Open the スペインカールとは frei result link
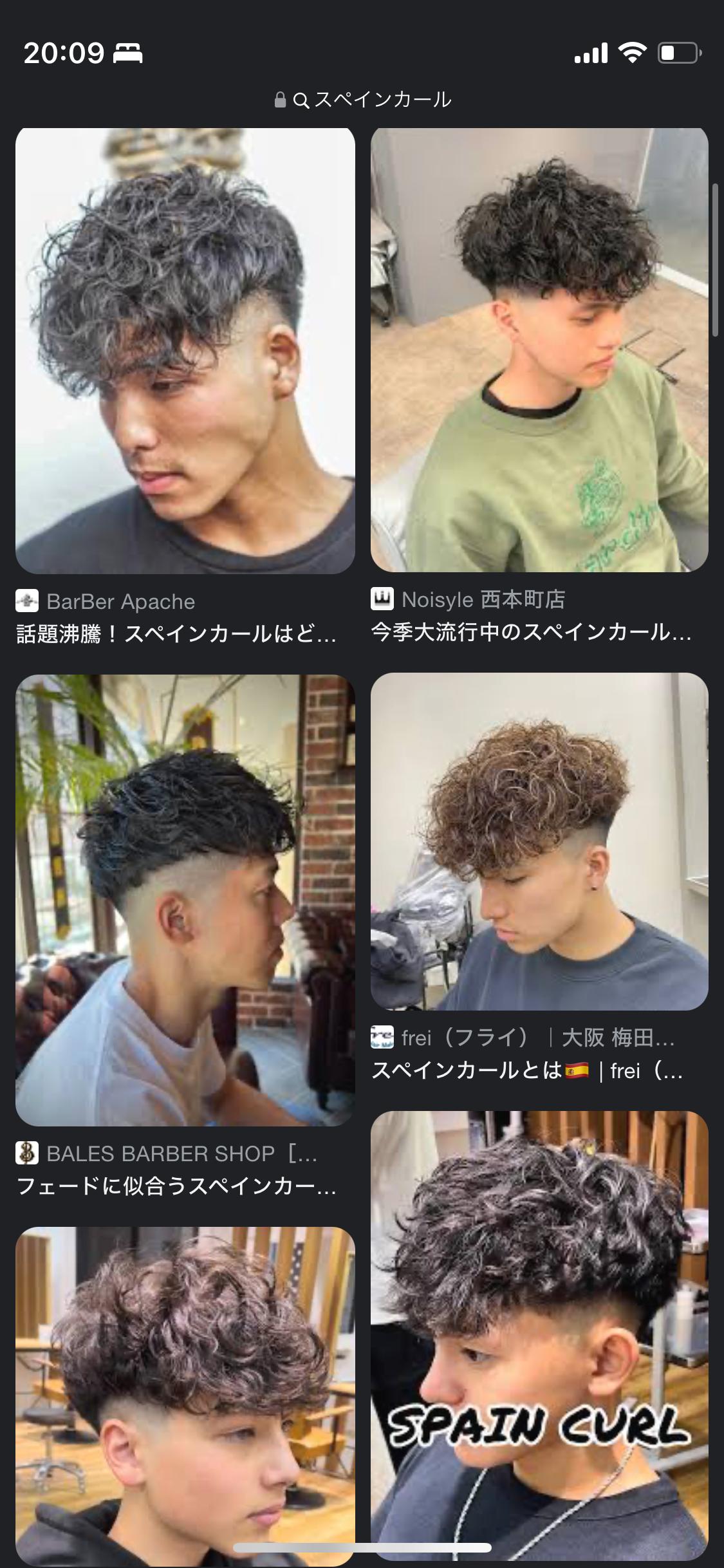The image size is (724, 1568). [528, 1071]
